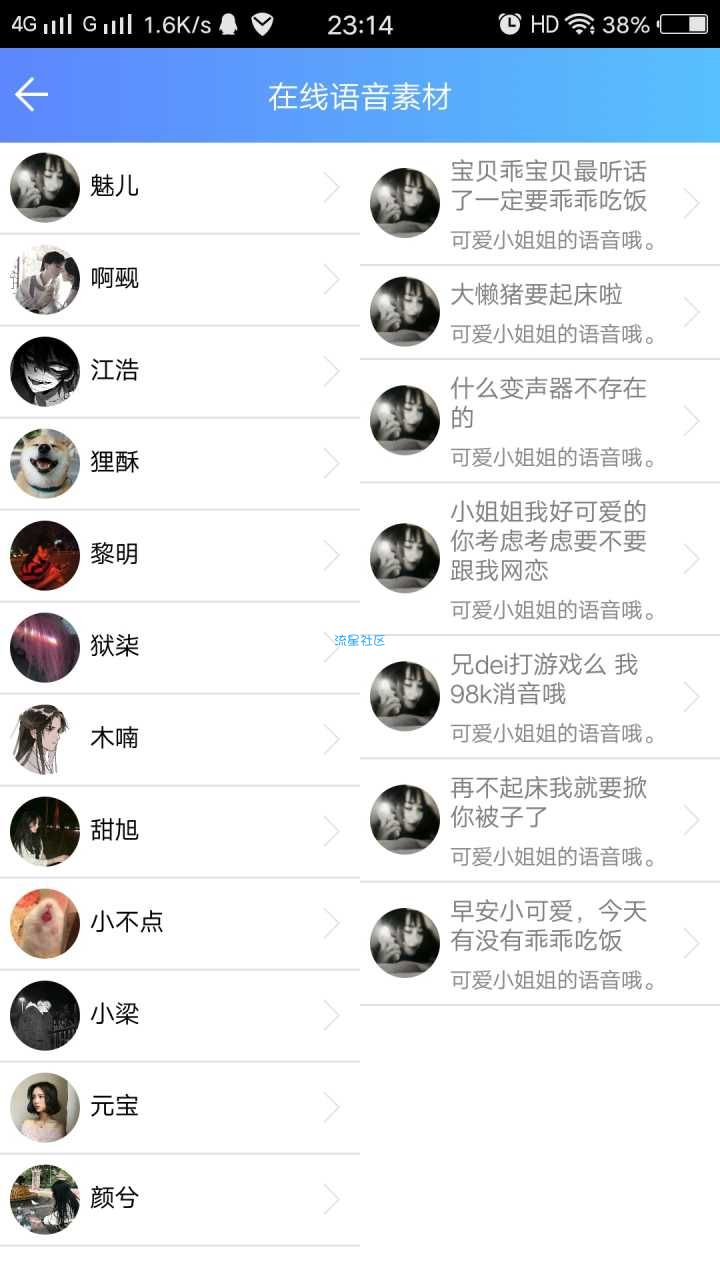
Task: Go back using the top-left arrow
Action: pos(32,95)
